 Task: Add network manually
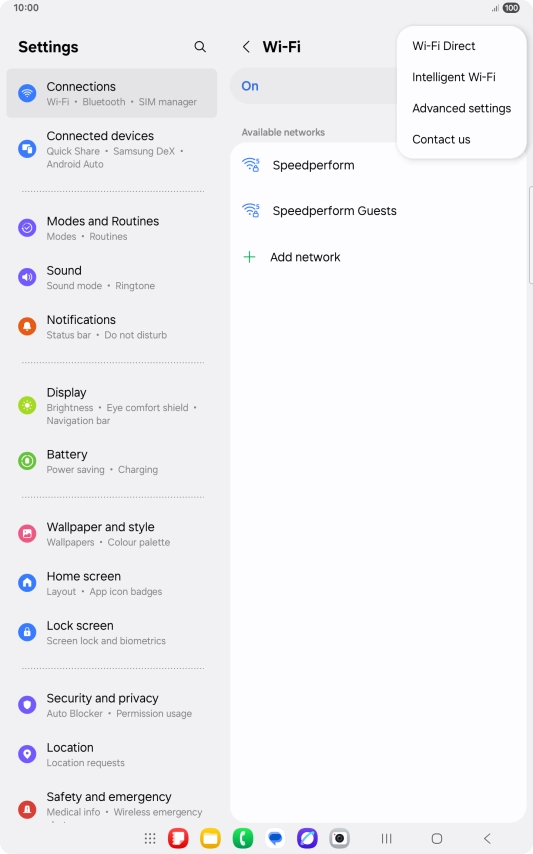coord(378,257)
